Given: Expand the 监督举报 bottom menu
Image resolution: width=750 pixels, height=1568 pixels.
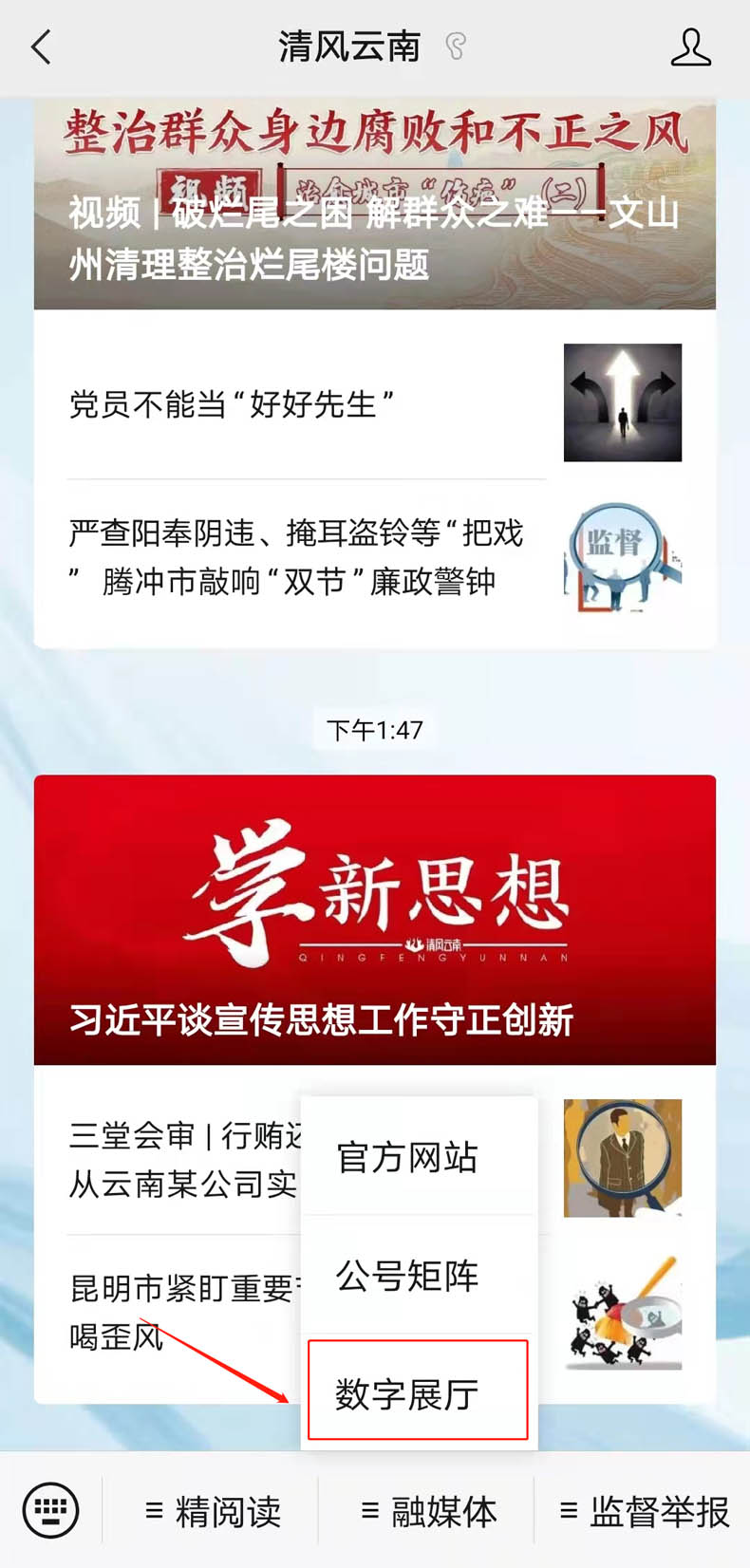Looking at the screenshot, I should coord(644,1511).
